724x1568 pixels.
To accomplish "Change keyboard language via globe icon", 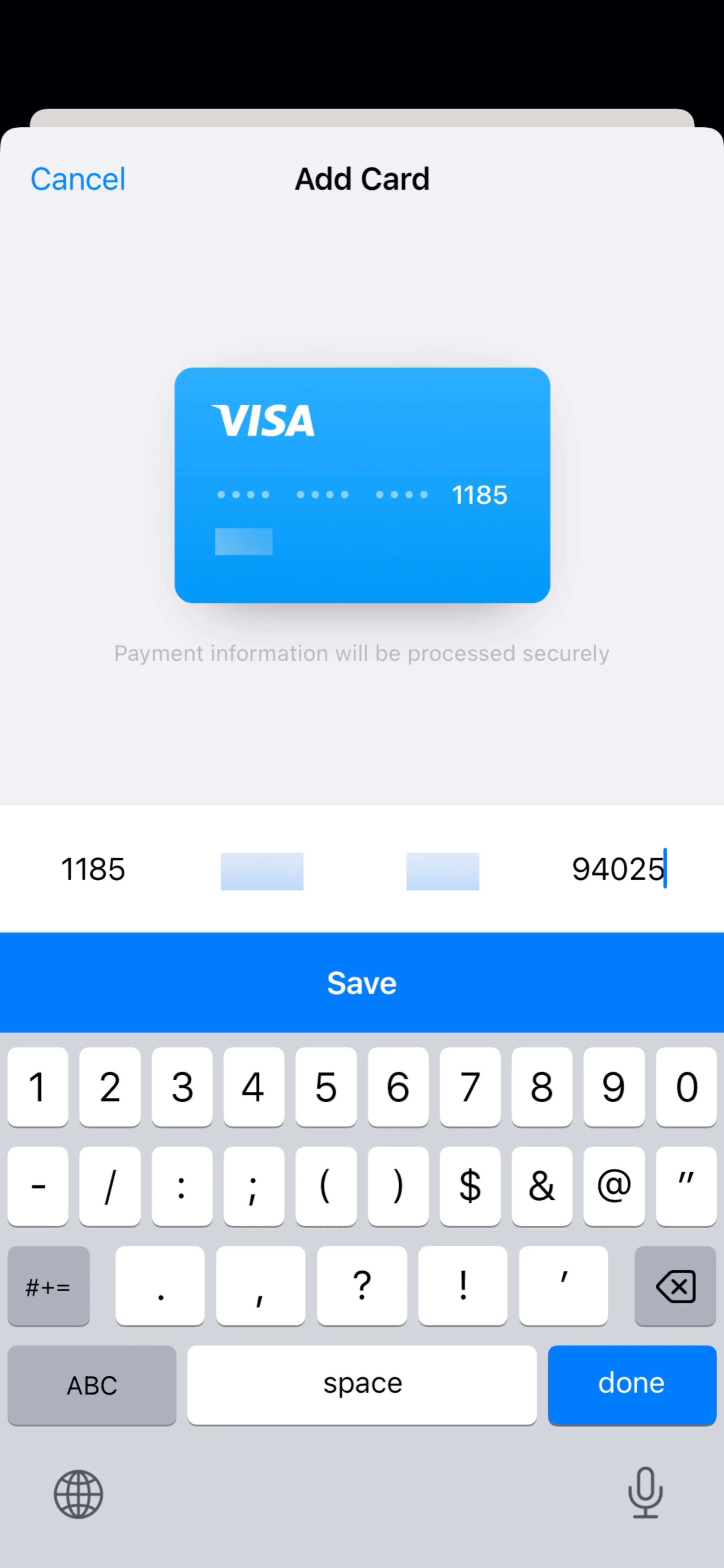I will (78, 1494).
